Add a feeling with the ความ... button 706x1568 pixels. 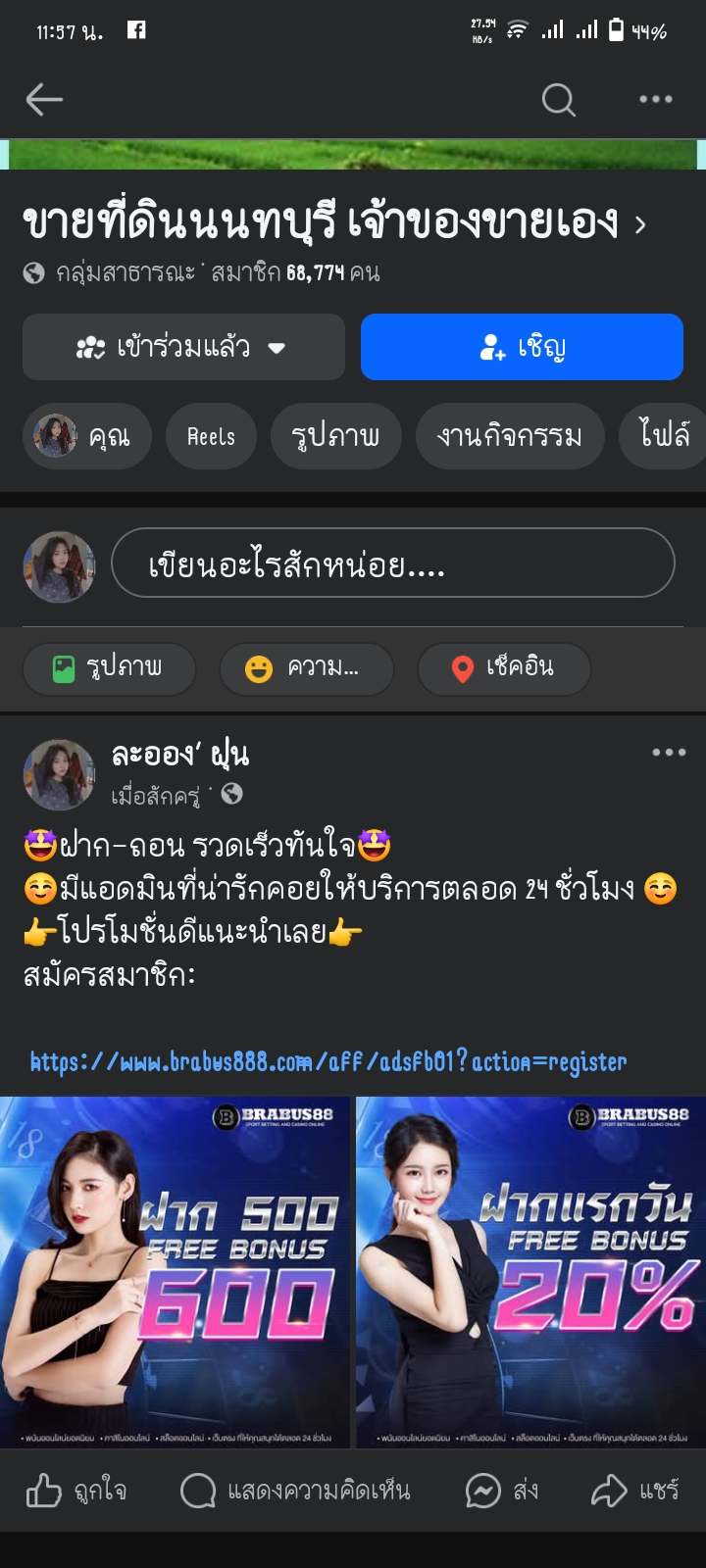306,668
